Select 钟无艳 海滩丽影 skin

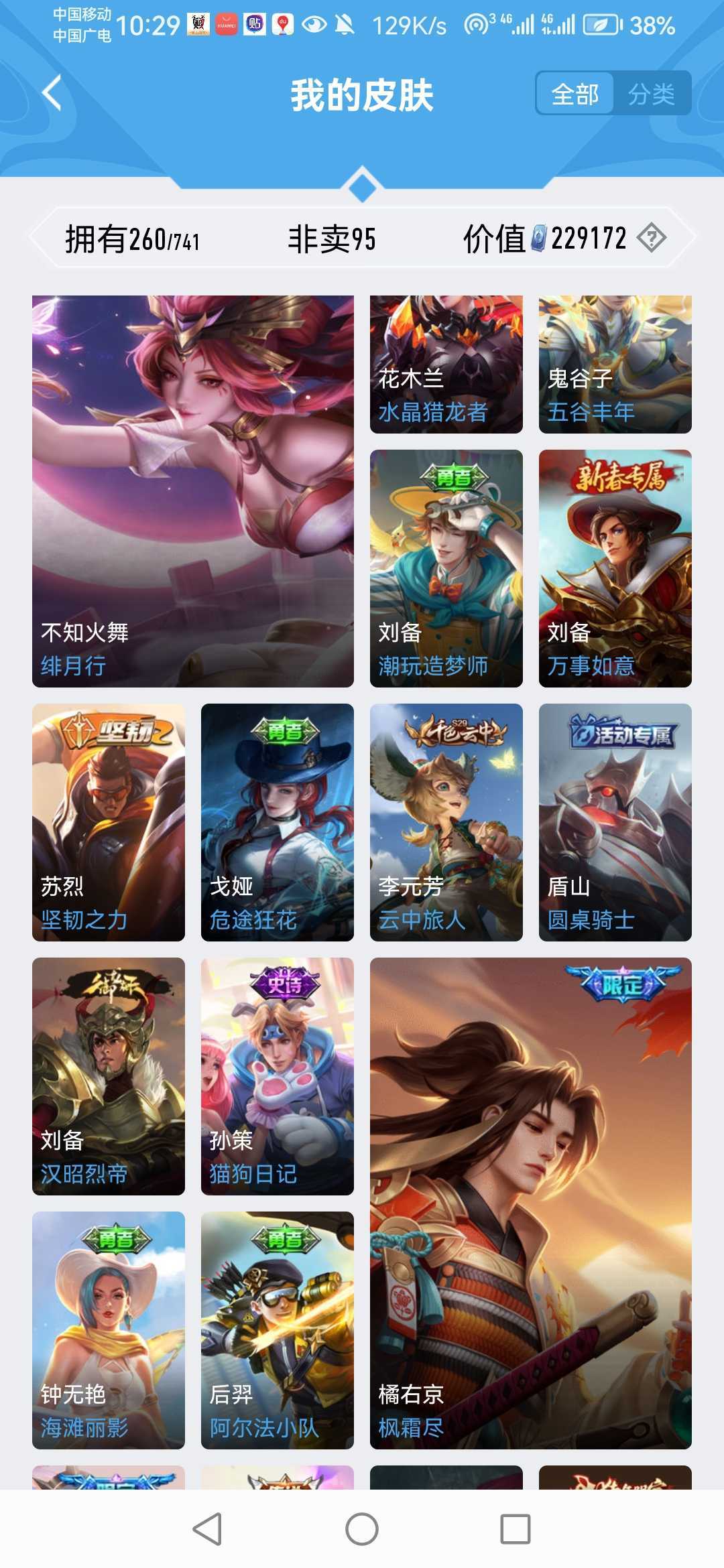(109, 1330)
